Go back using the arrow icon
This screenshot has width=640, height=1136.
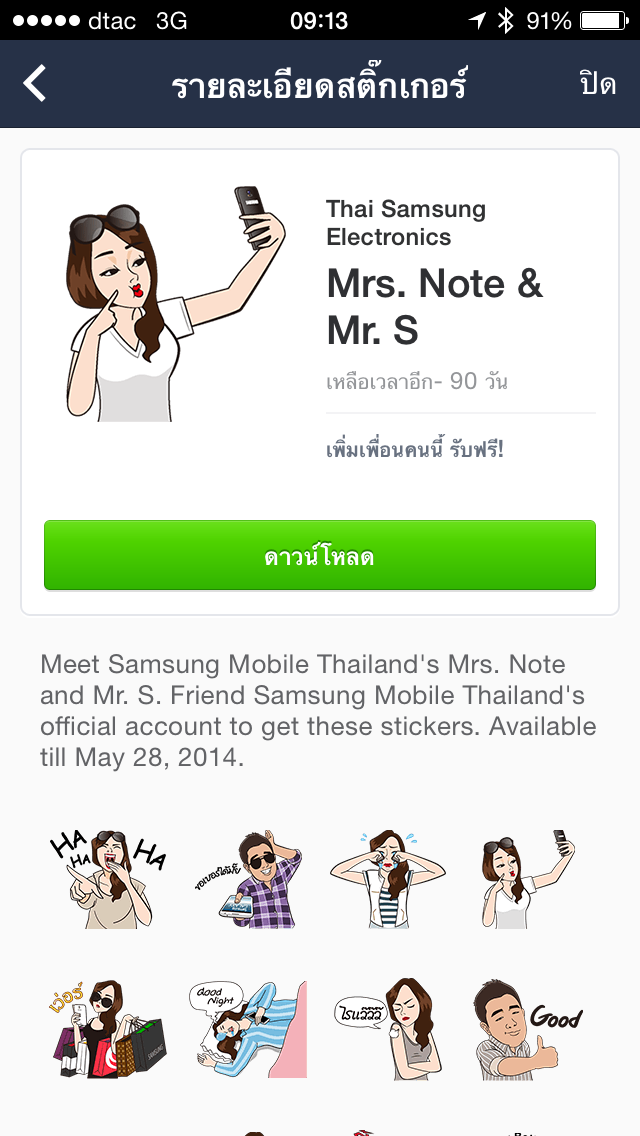click(36, 84)
